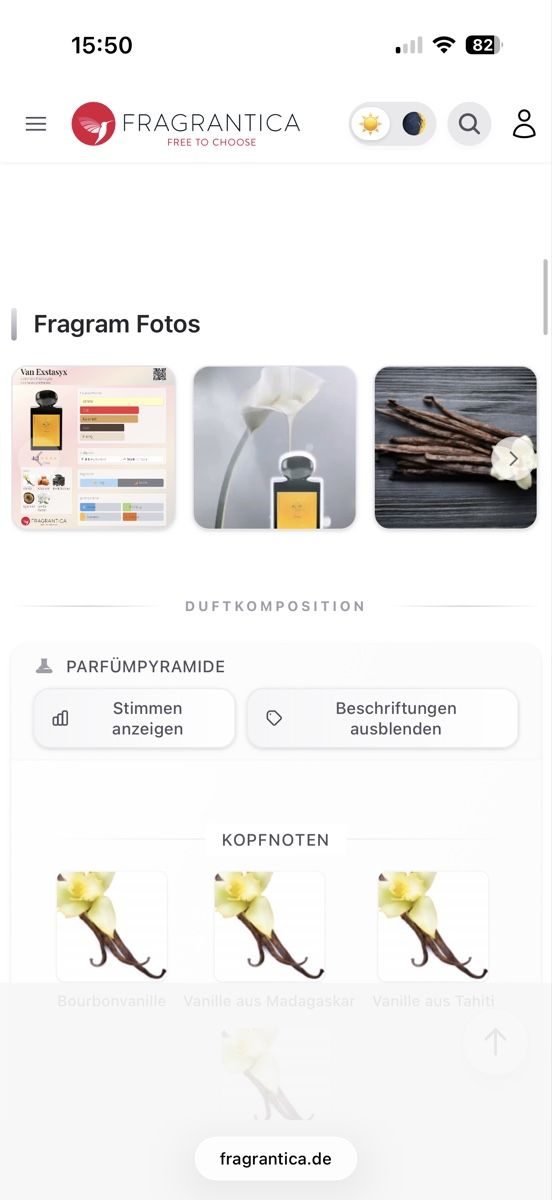This screenshot has width=552, height=1200.
Task: Open the hamburger menu
Action: [x=36, y=124]
